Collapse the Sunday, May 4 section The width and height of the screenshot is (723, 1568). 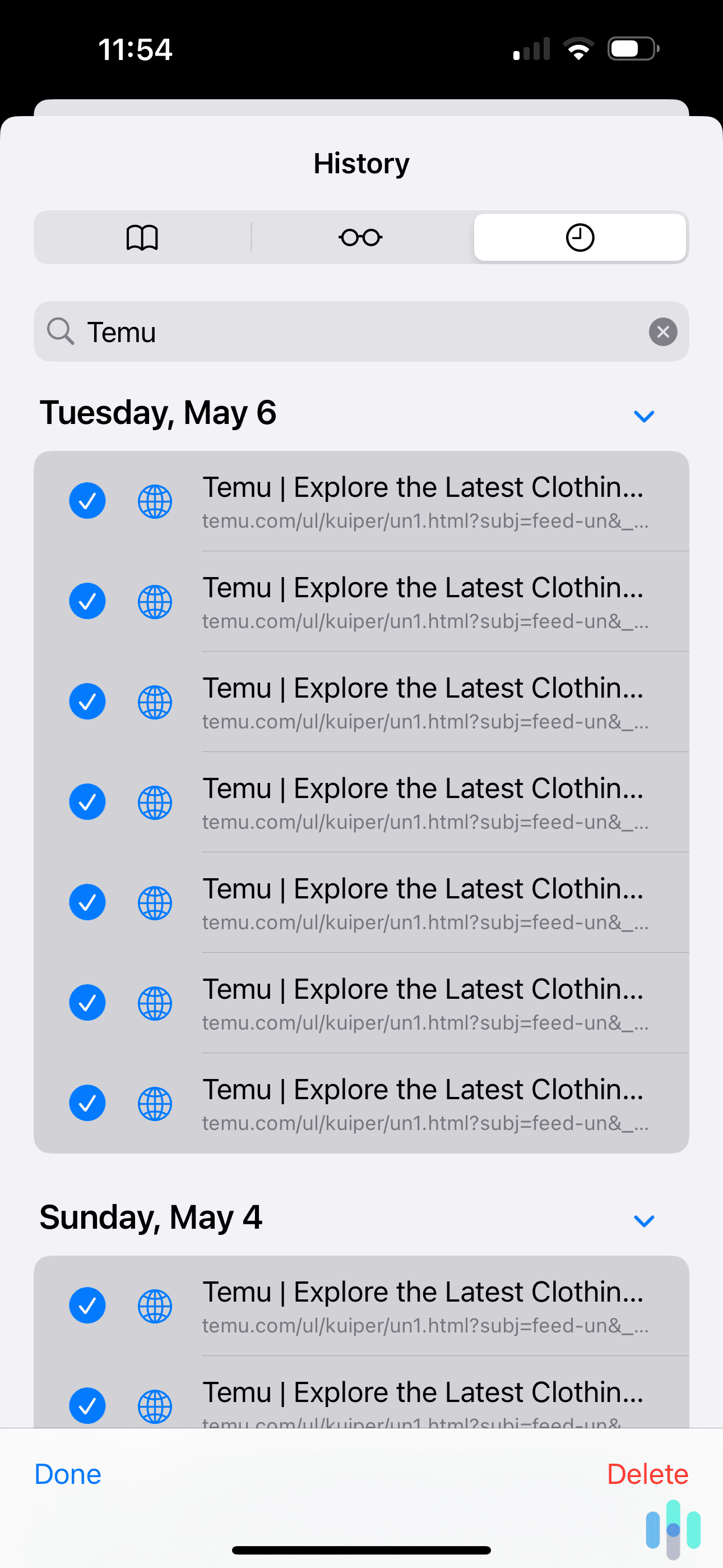[644, 1220]
